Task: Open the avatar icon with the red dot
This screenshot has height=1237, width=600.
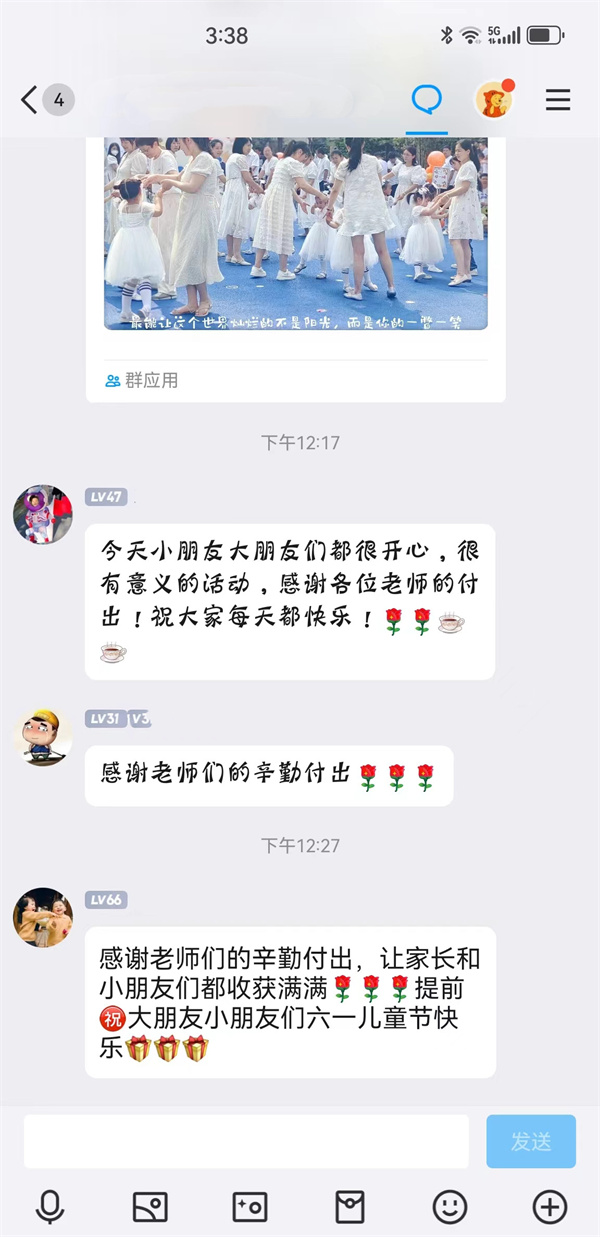Action: point(493,99)
